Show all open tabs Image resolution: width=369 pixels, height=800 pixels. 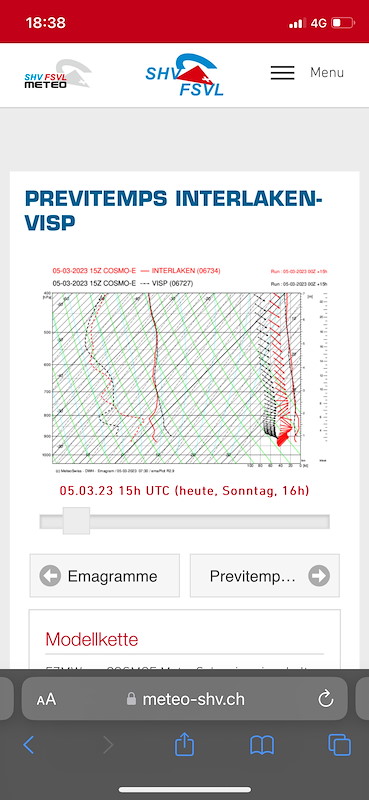pyautogui.click(x=339, y=745)
